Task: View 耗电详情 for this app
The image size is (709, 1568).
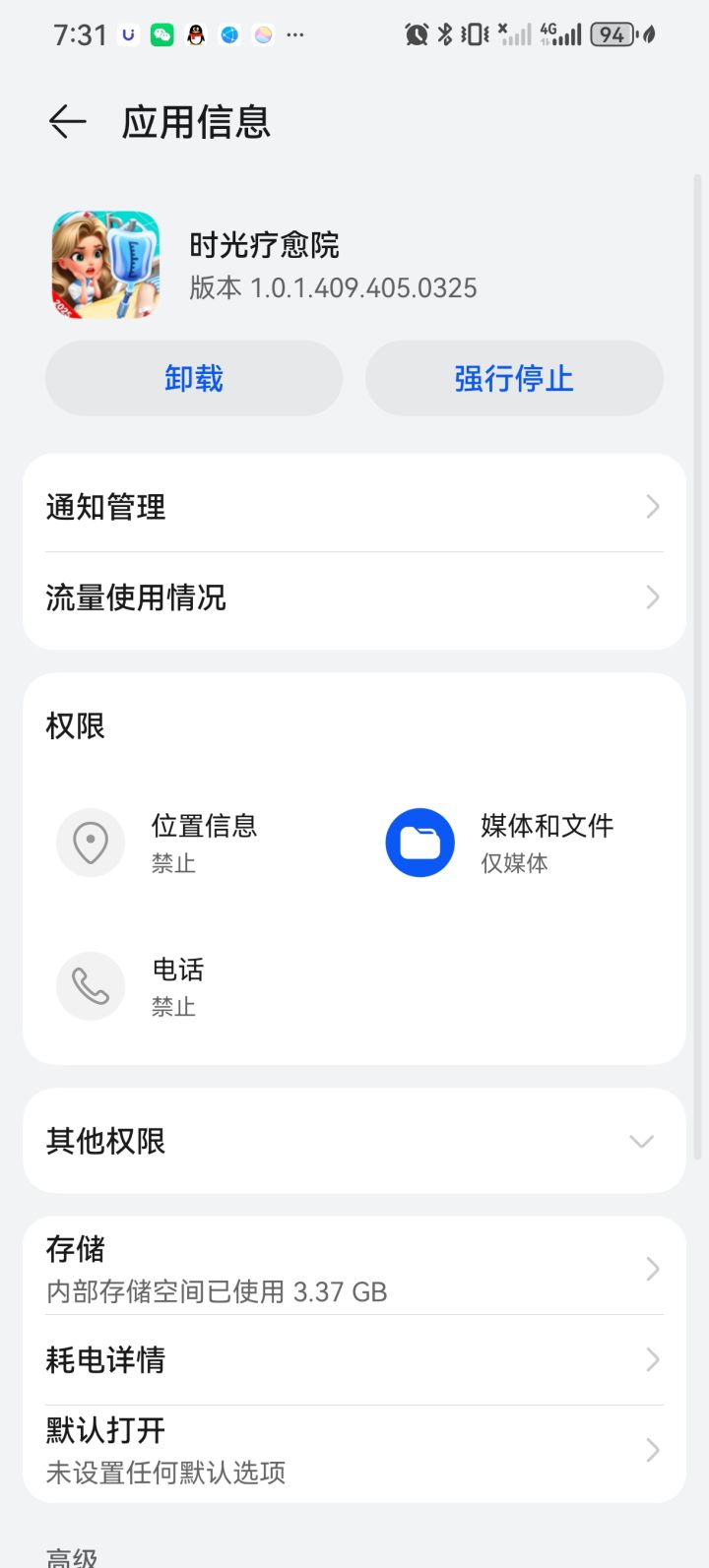Action: click(x=354, y=1359)
